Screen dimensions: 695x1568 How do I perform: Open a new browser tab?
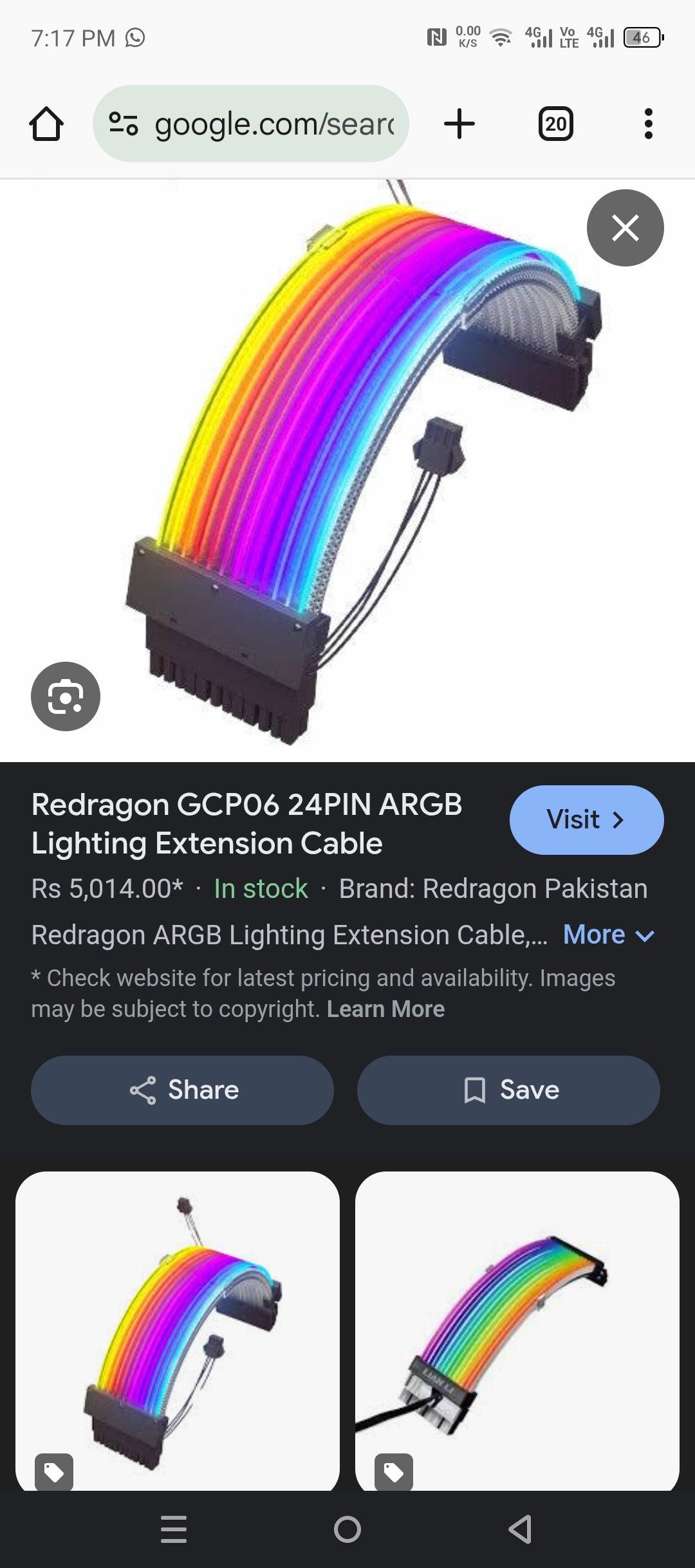click(459, 124)
